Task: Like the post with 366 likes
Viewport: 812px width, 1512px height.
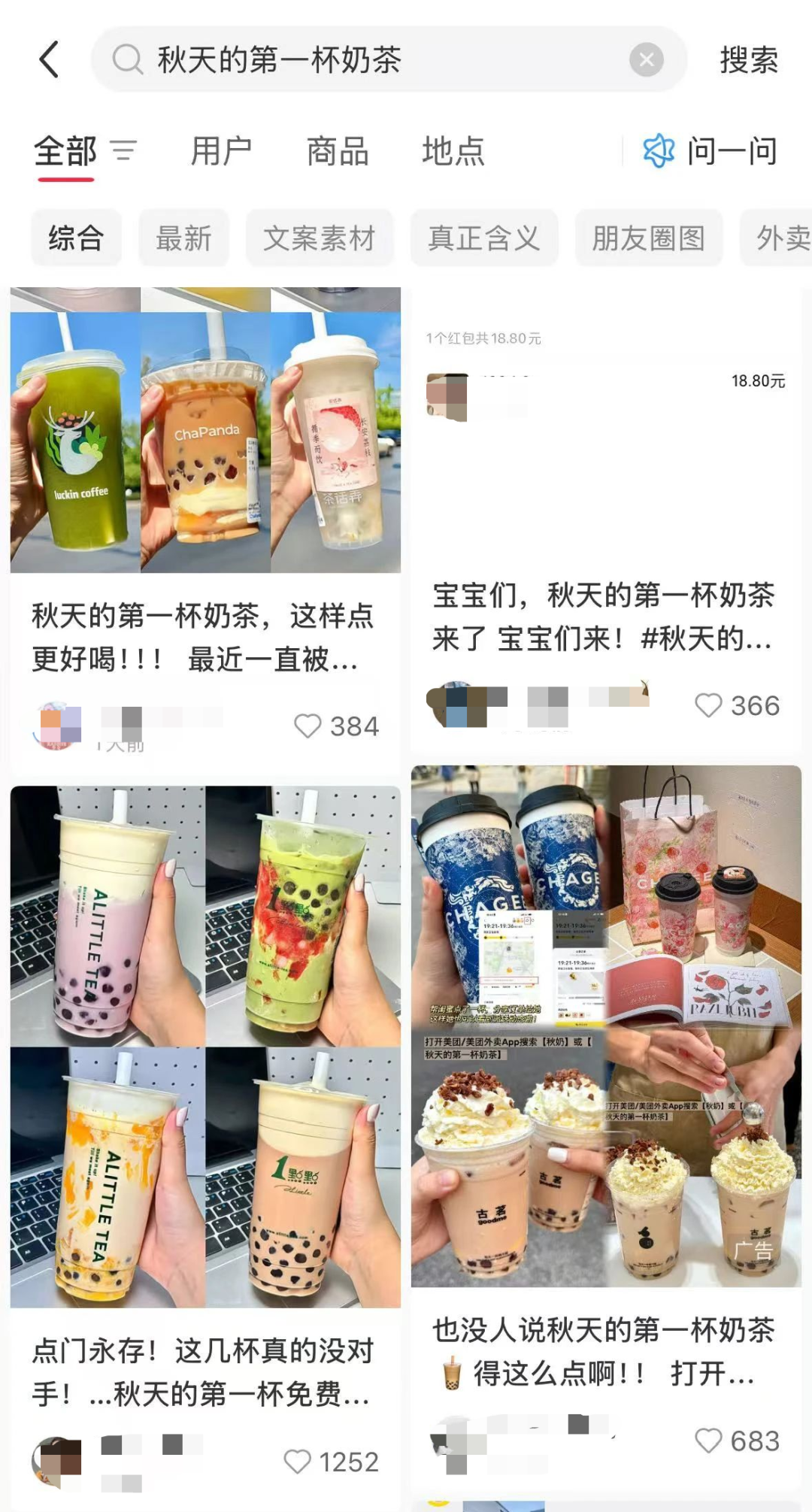Action: tap(708, 705)
